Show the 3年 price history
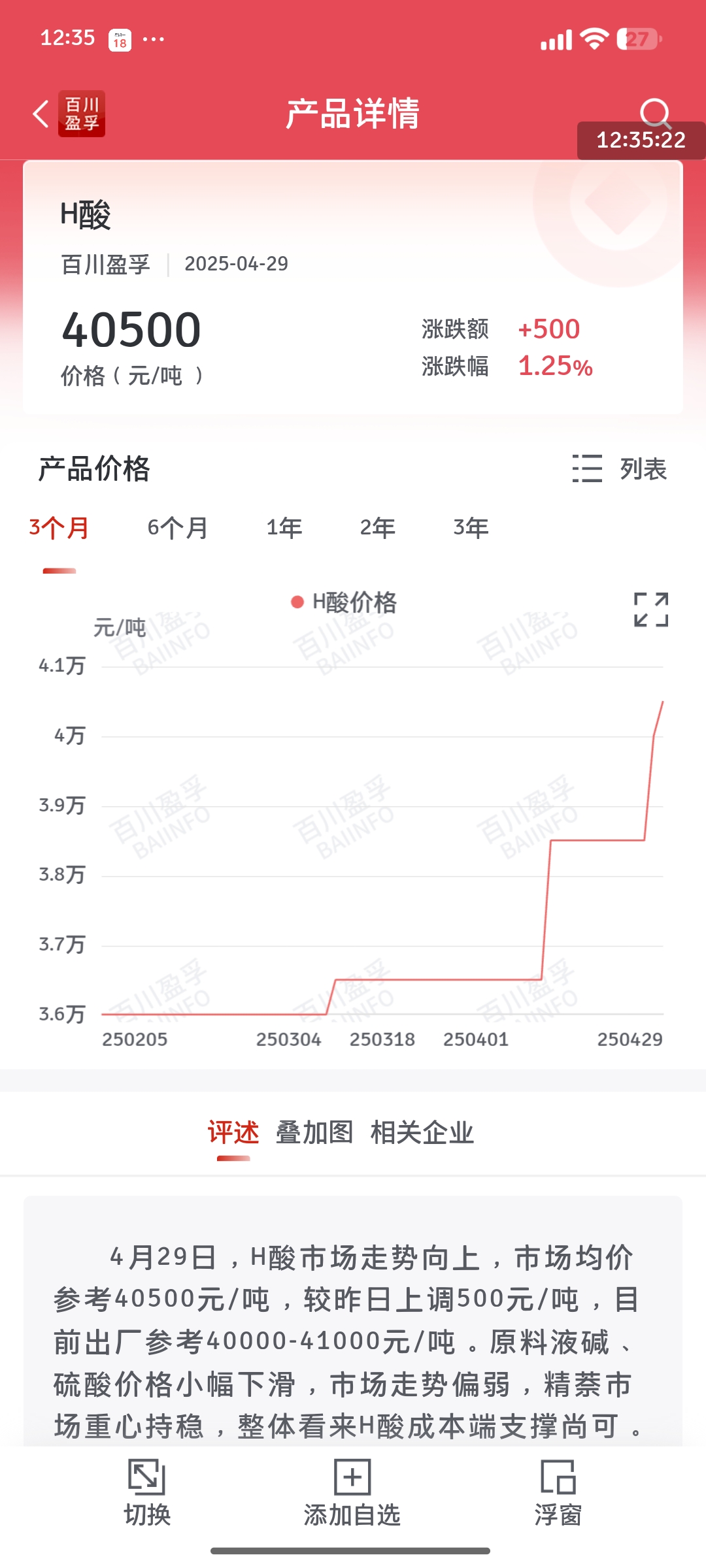This screenshot has height=1568, width=706. click(471, 528)
